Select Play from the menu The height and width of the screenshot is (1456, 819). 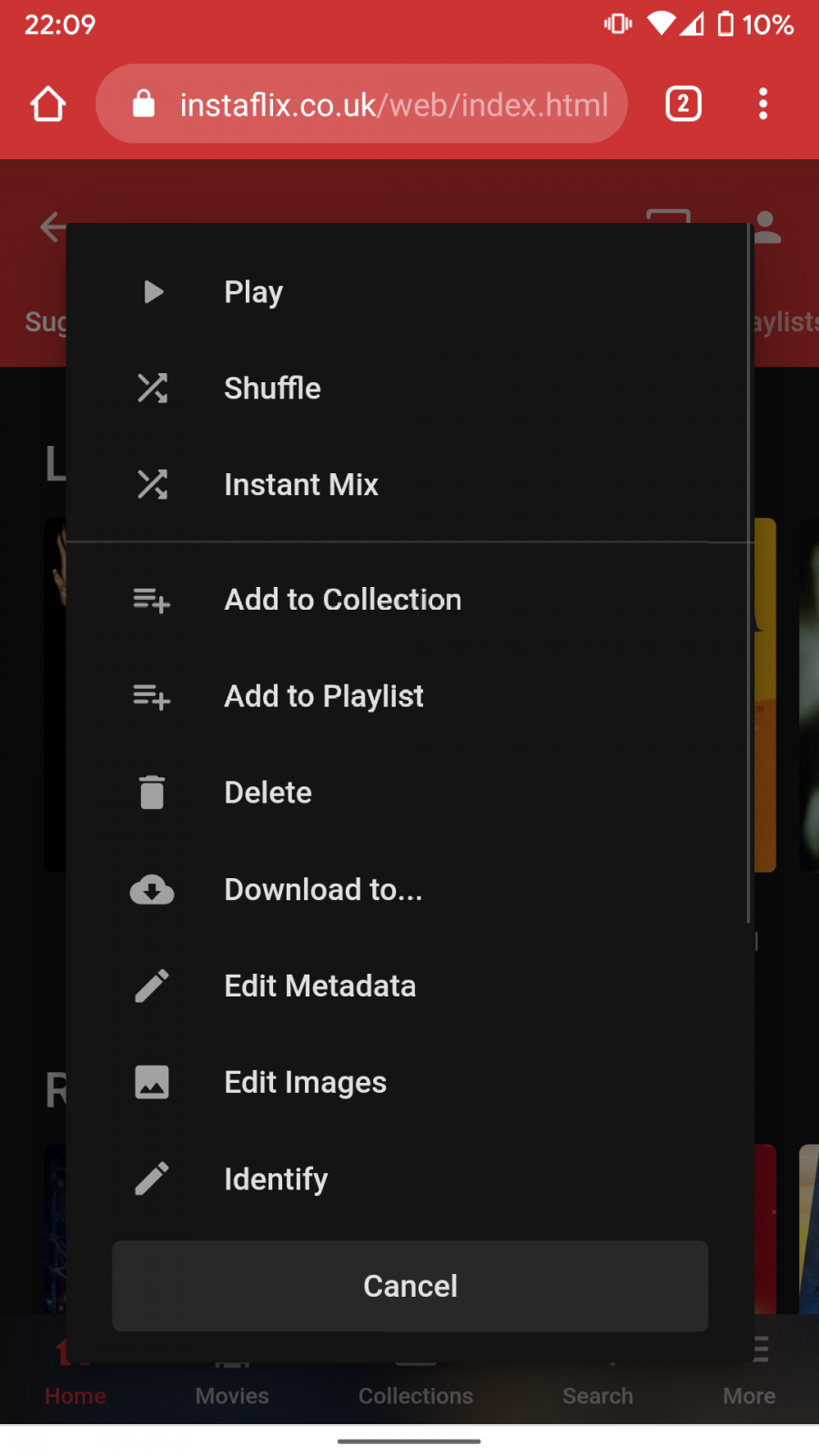(x=253, y=292)
